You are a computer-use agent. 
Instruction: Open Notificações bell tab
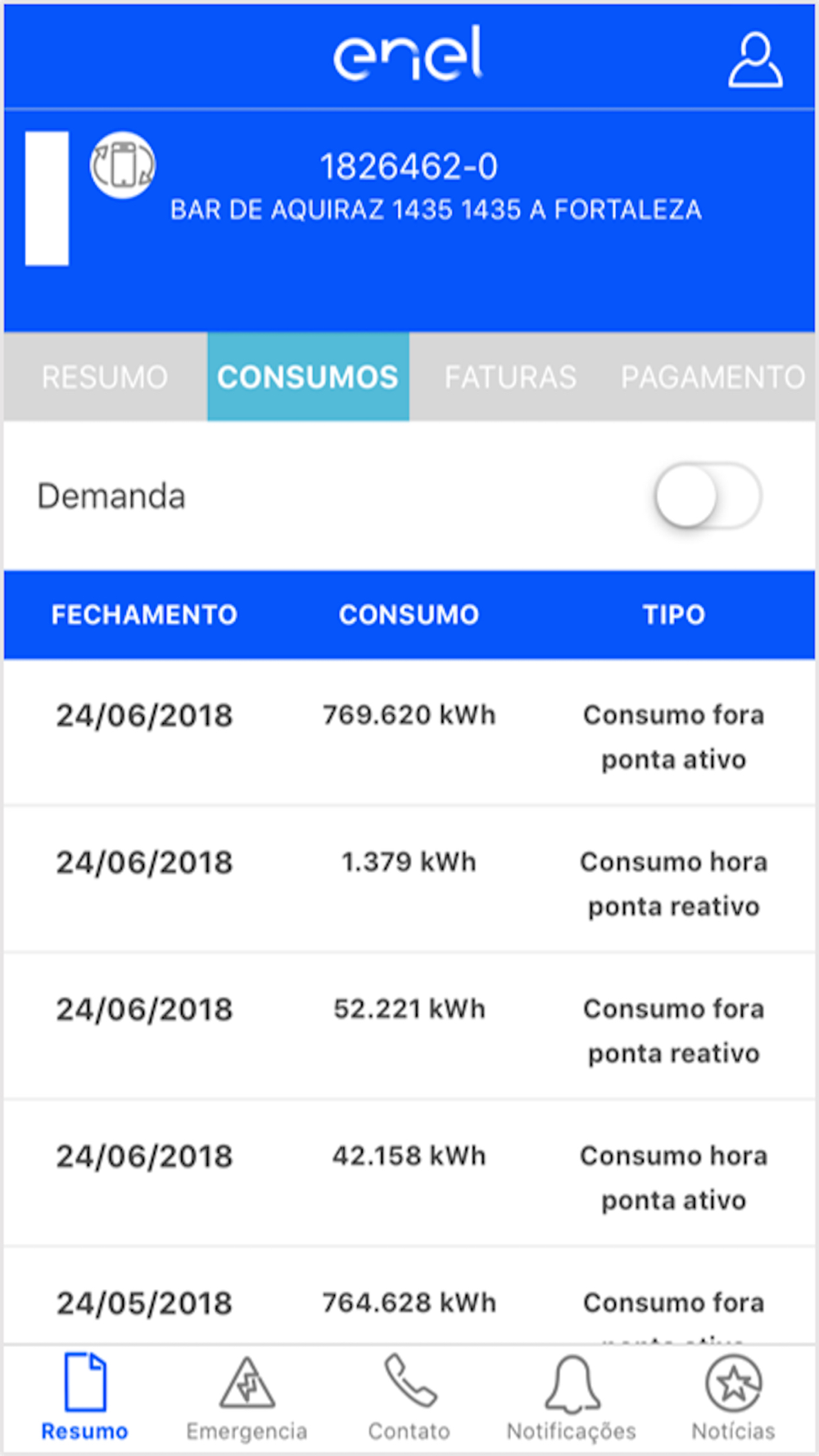click(x=571, y=1397)
